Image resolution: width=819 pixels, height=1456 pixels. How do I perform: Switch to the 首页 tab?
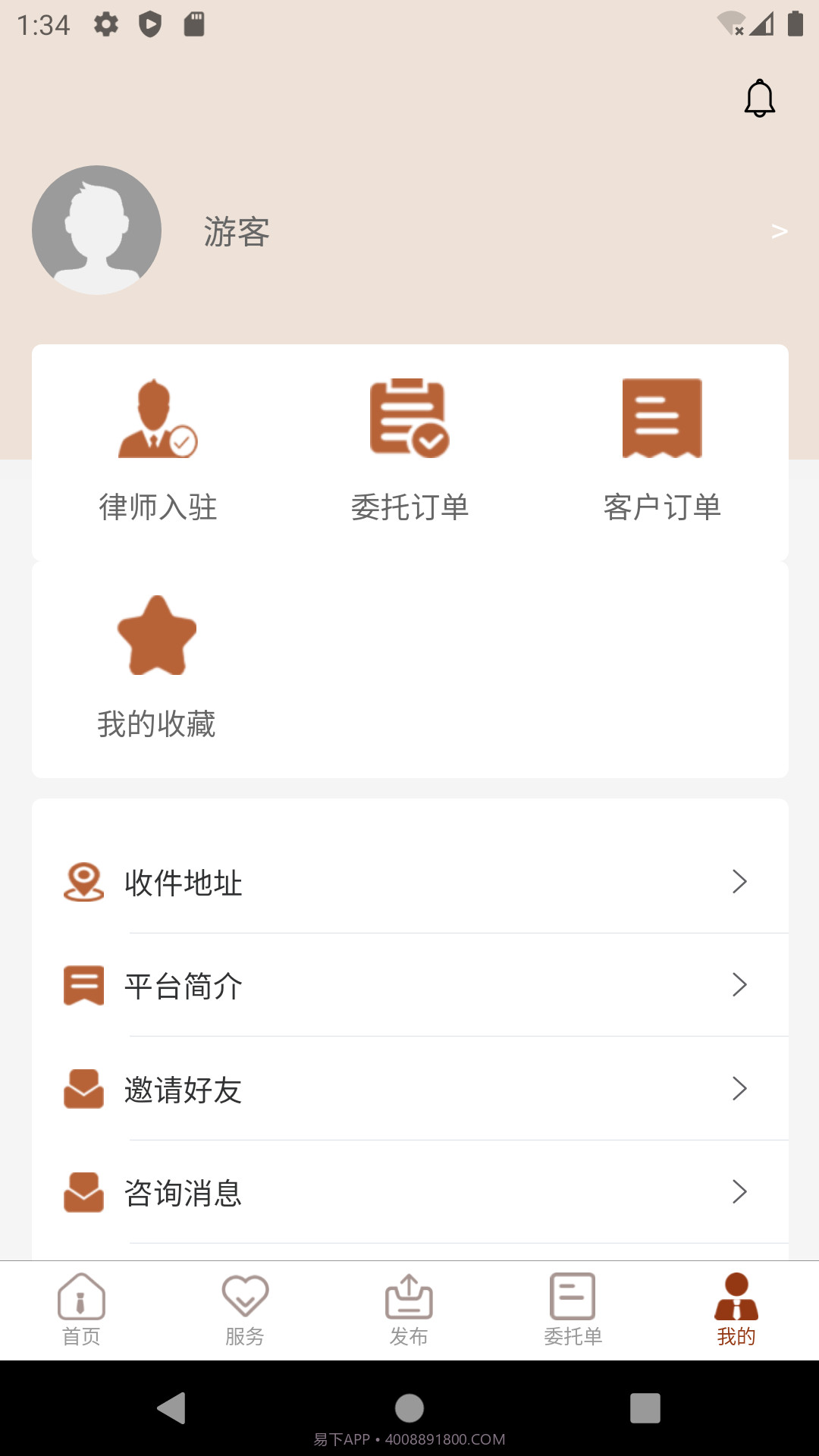coord(82,1310)
